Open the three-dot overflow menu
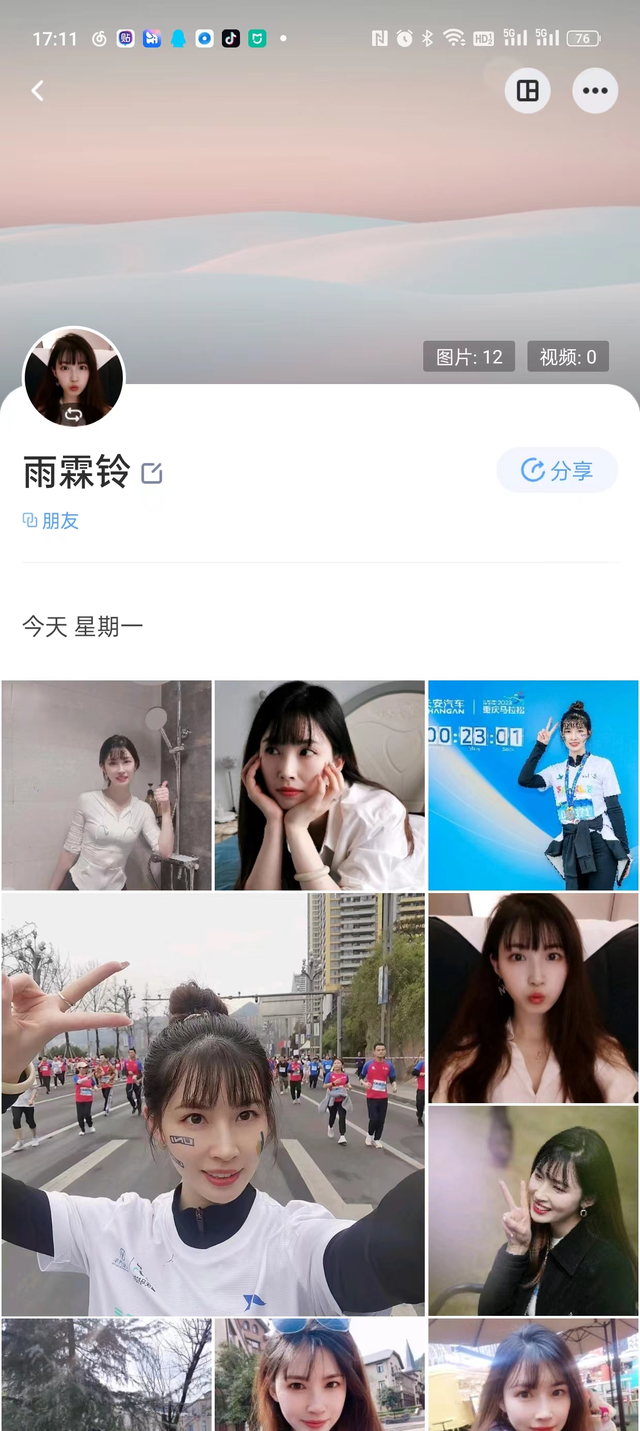Image resolution: width=640 pixels, height=1431 pixels. 595,91
